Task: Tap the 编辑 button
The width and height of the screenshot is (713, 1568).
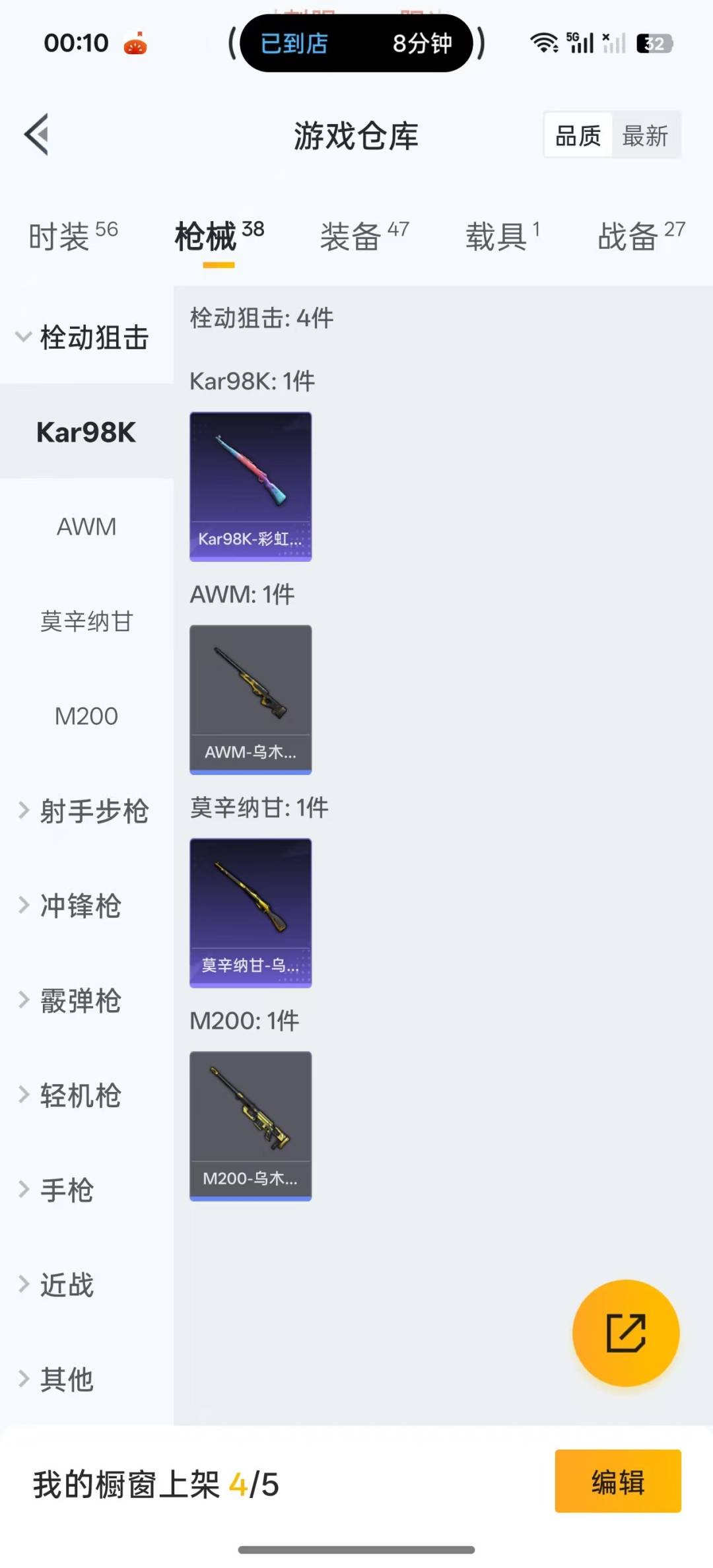Action: click(617, 1482)
